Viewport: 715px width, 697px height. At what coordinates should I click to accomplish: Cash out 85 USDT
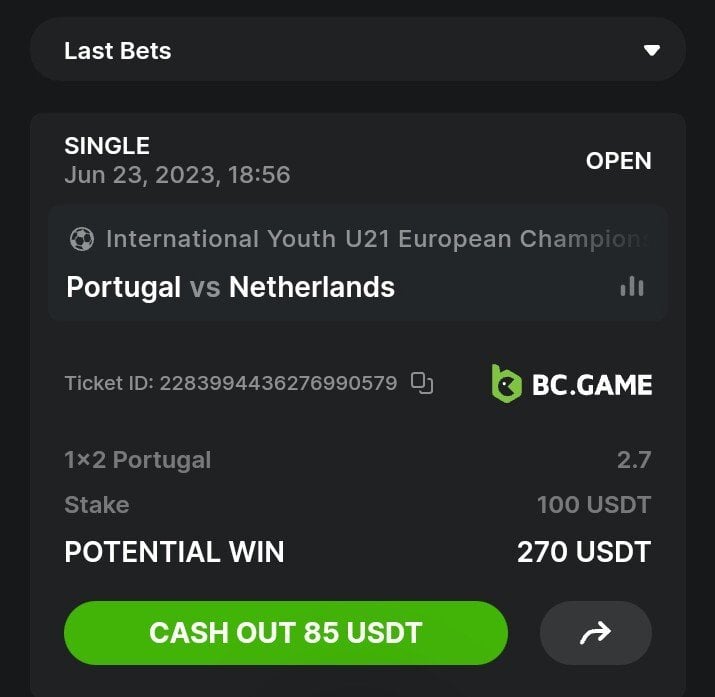click(285, 633)
